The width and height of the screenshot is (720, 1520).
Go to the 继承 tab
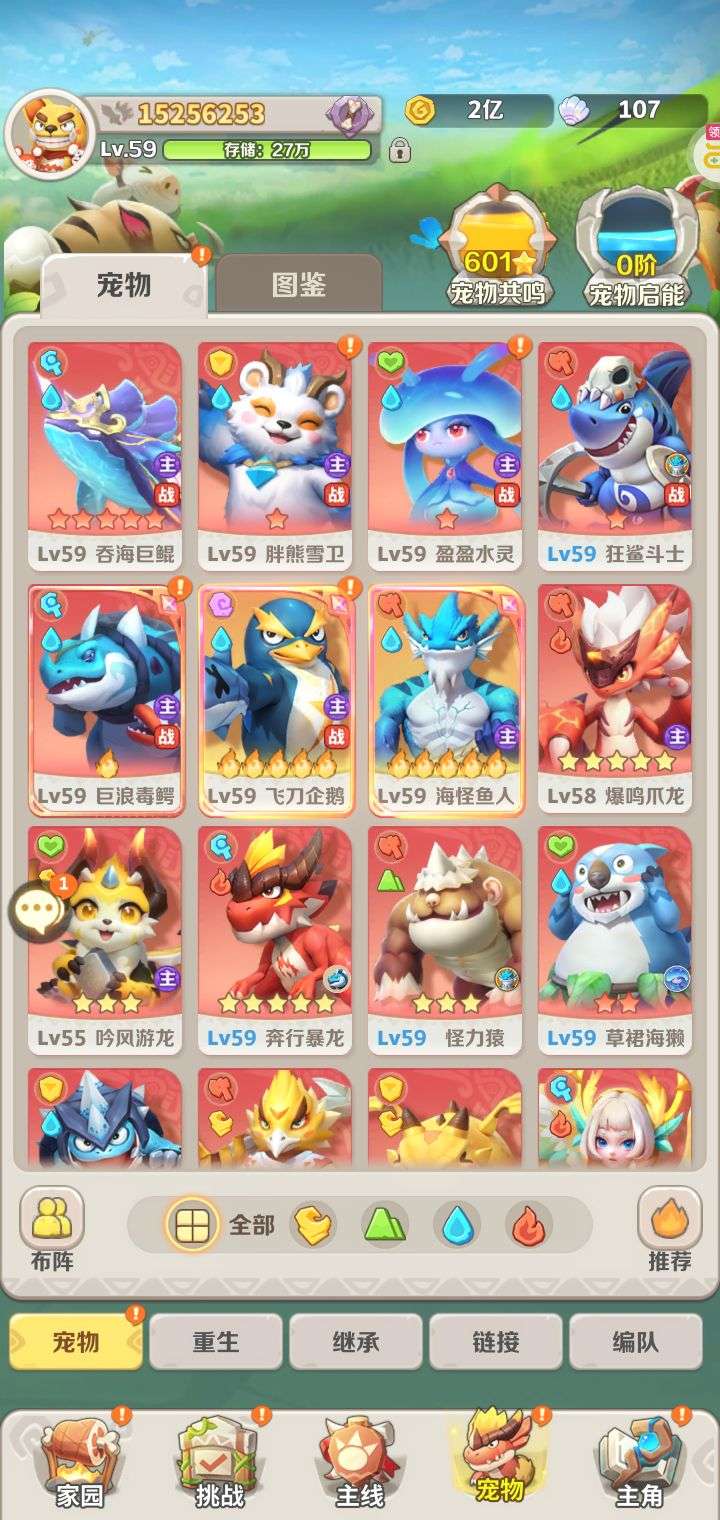(356, 1341)
